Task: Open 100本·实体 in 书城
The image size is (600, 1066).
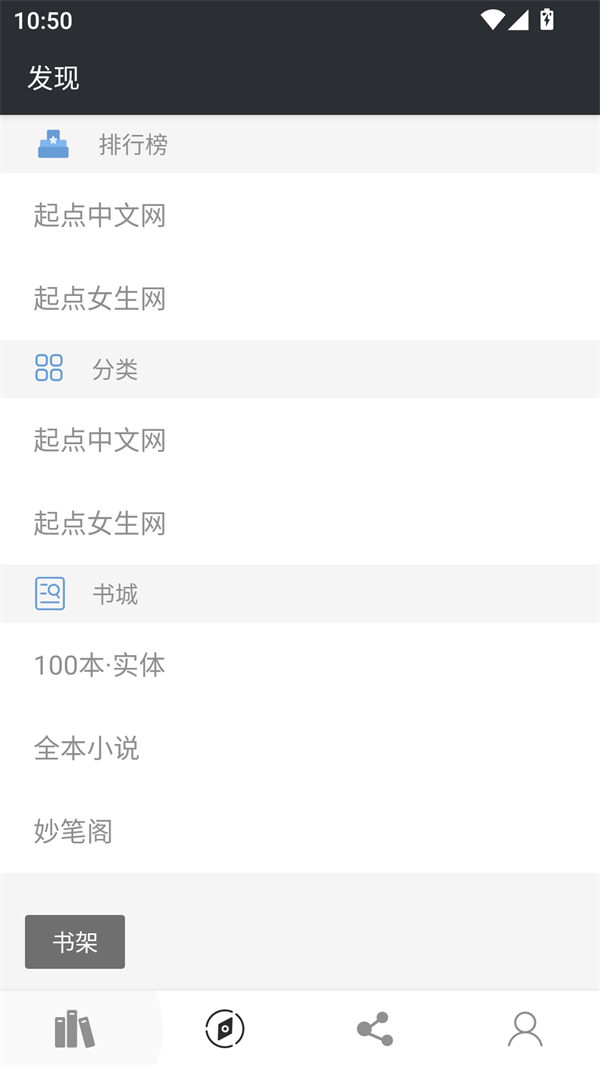Action: pyautogui.click(x=100, y=665)
